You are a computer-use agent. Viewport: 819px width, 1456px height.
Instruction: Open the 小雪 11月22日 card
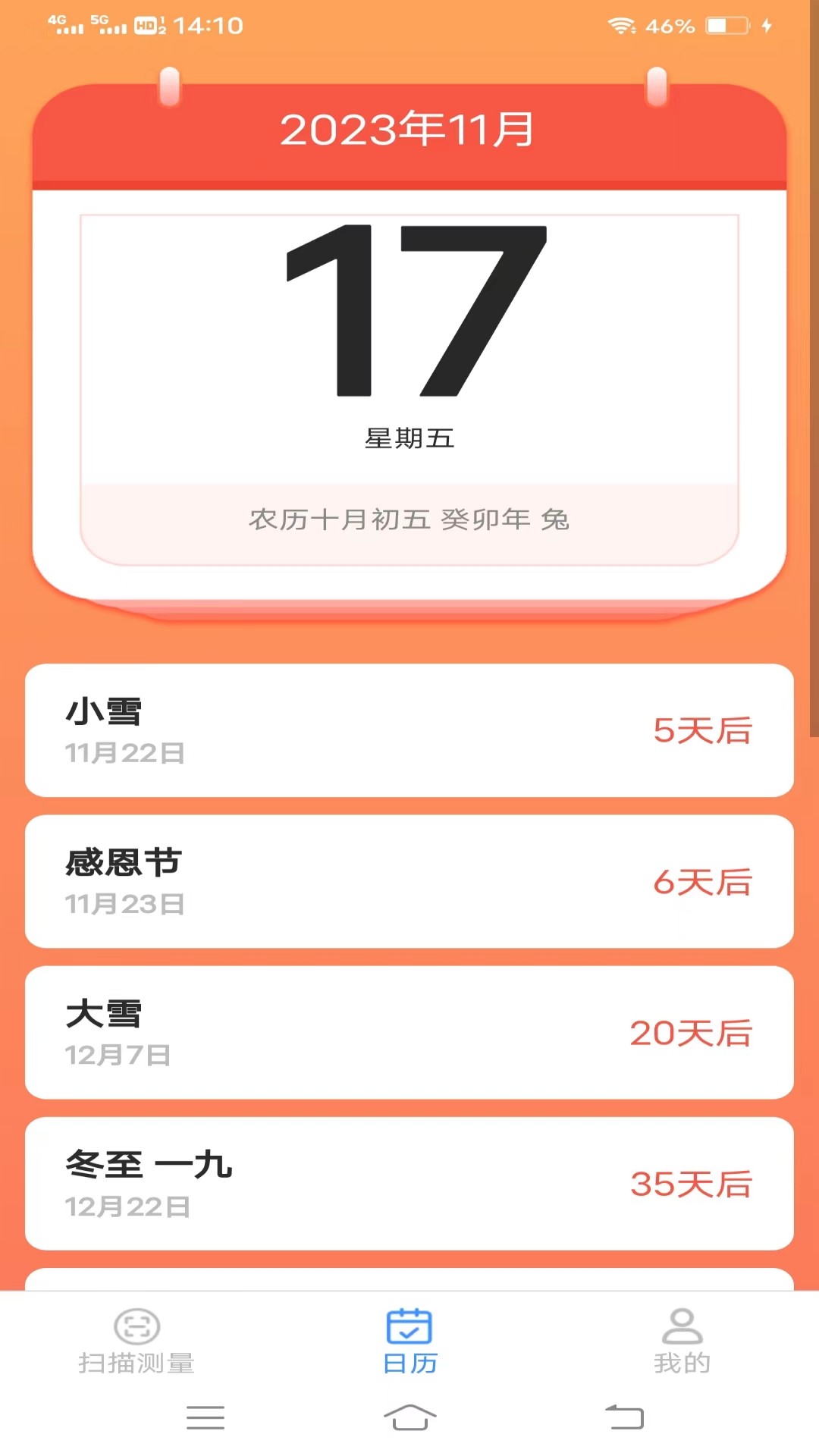409,730
